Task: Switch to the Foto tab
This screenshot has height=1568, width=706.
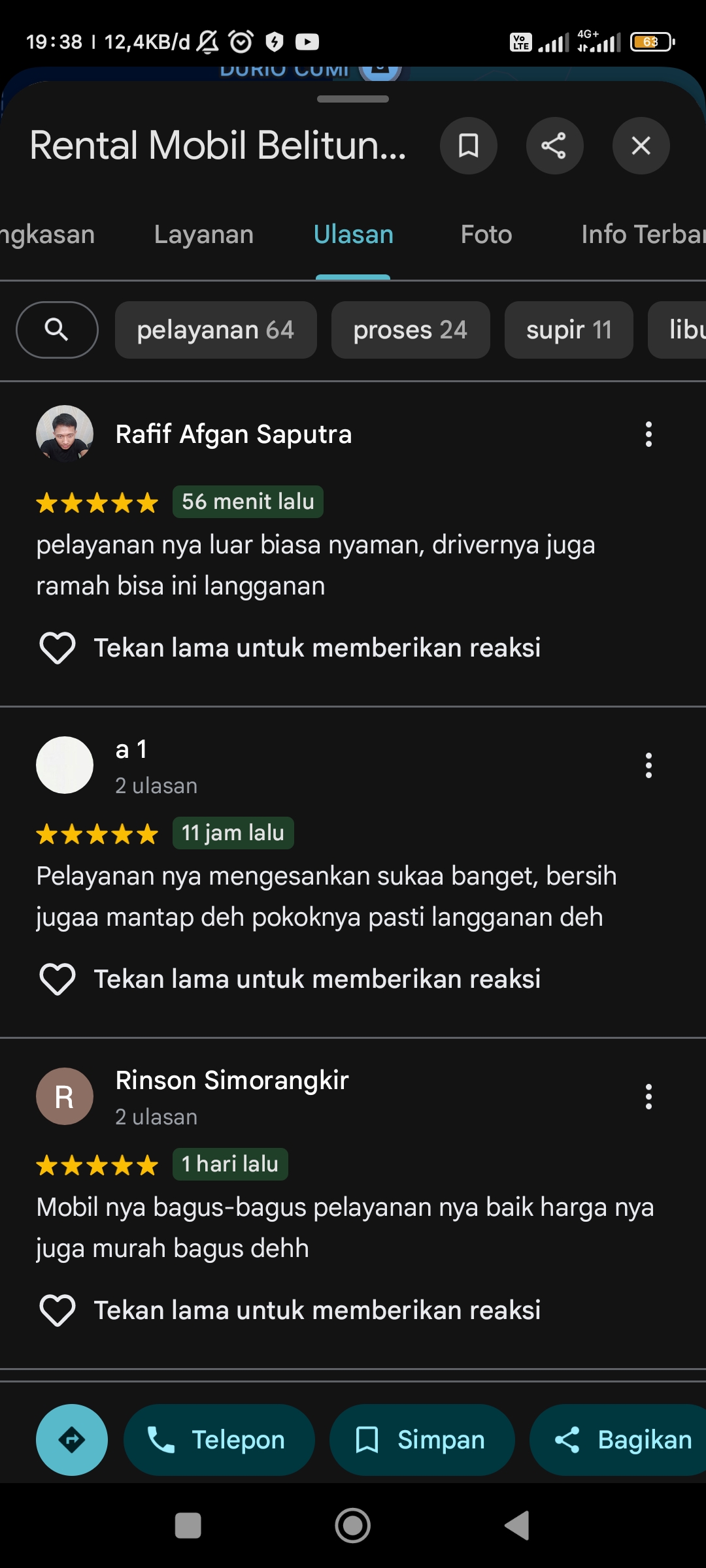Action: [486, 235]
